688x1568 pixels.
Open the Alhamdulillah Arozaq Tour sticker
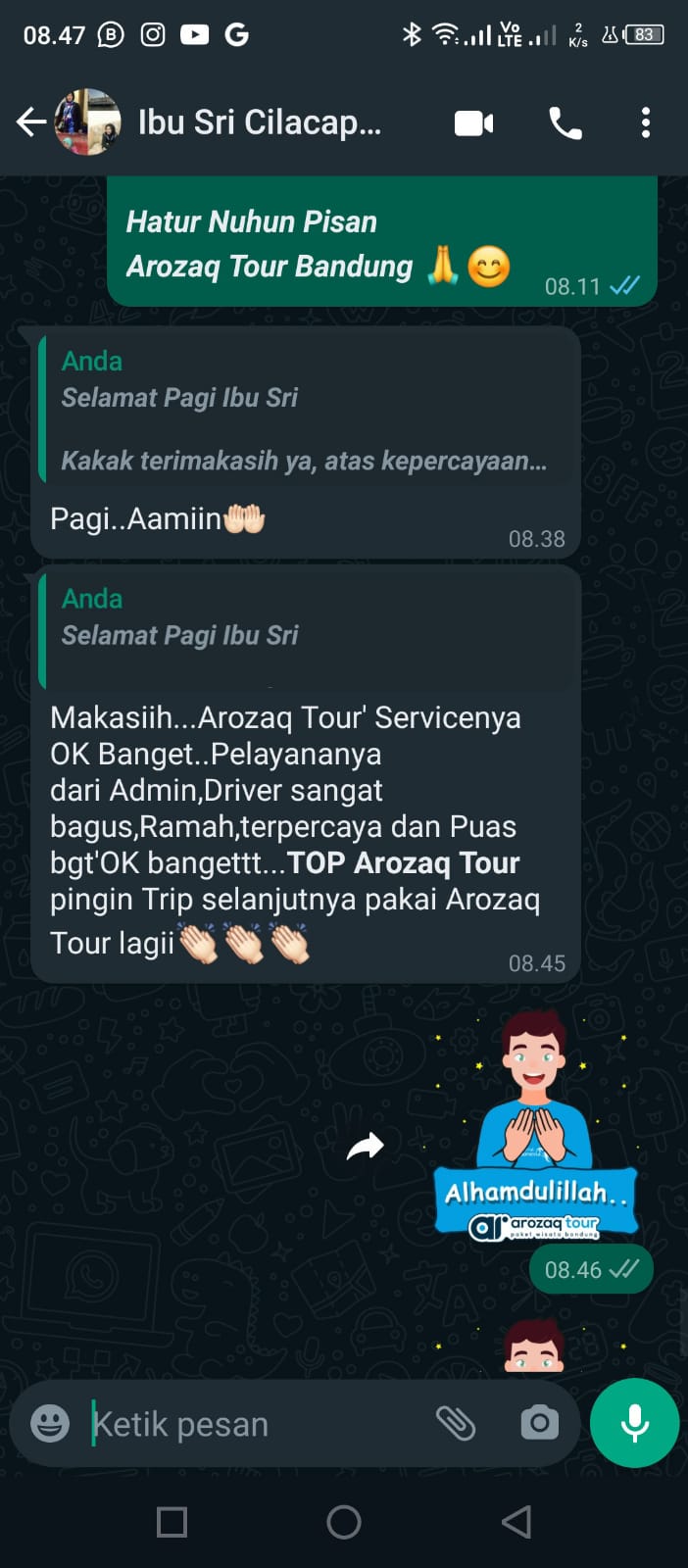click(x=535, y=1127)
